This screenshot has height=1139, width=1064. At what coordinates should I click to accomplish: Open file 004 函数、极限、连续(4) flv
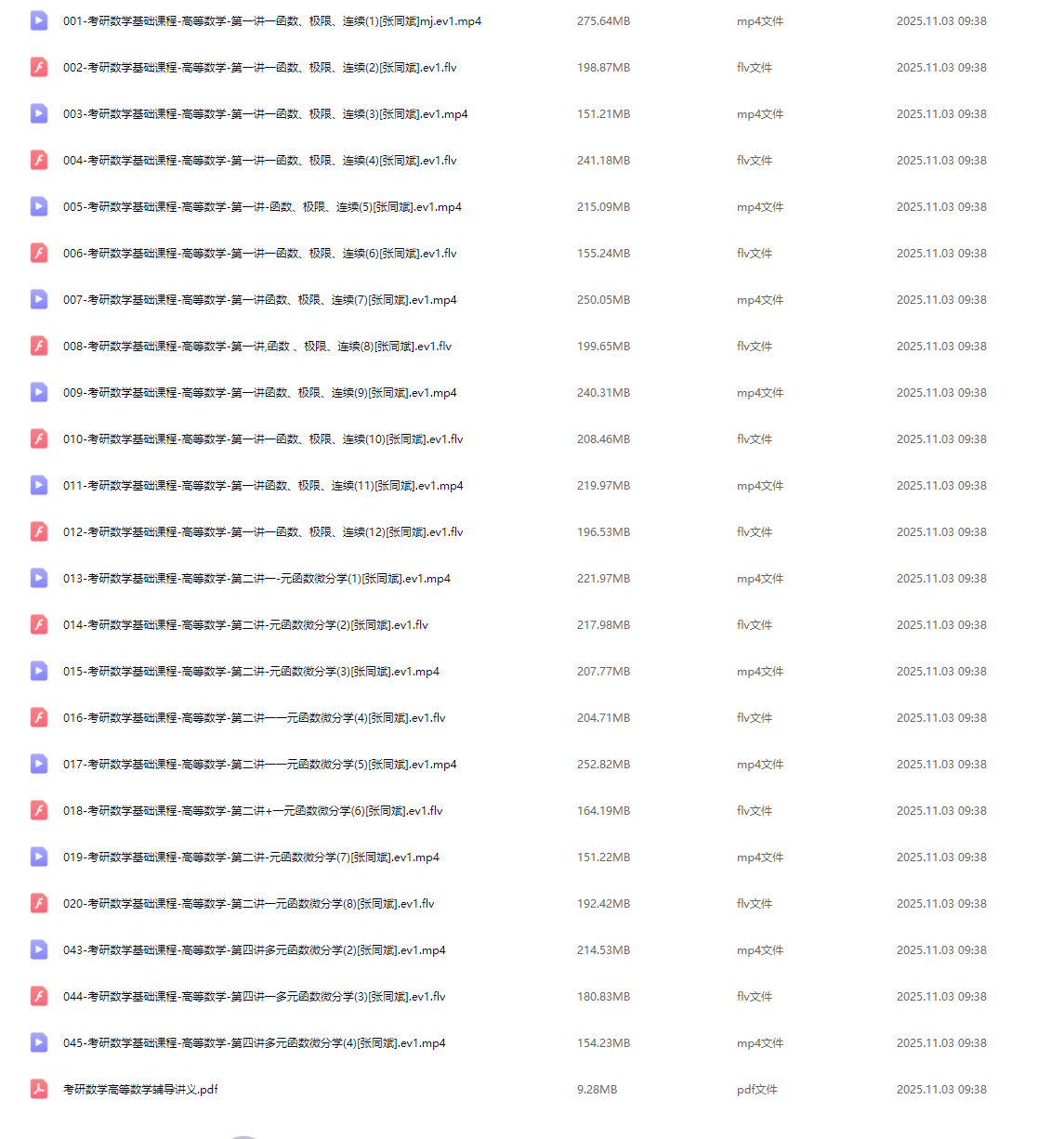coord(259,161)
